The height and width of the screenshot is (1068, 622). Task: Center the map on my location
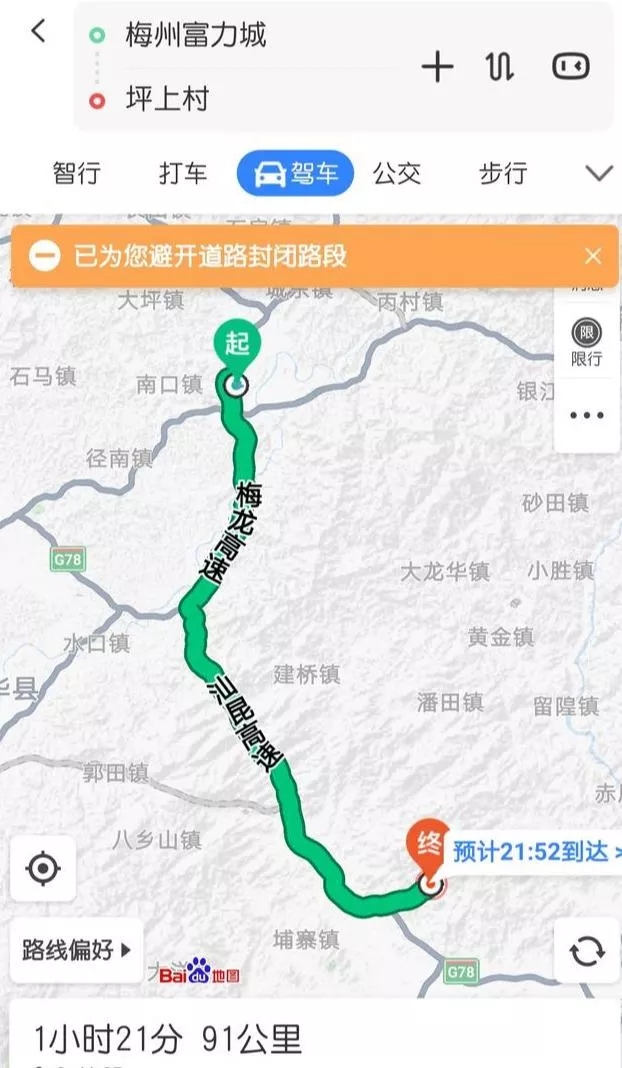click(x=43, y=868)
